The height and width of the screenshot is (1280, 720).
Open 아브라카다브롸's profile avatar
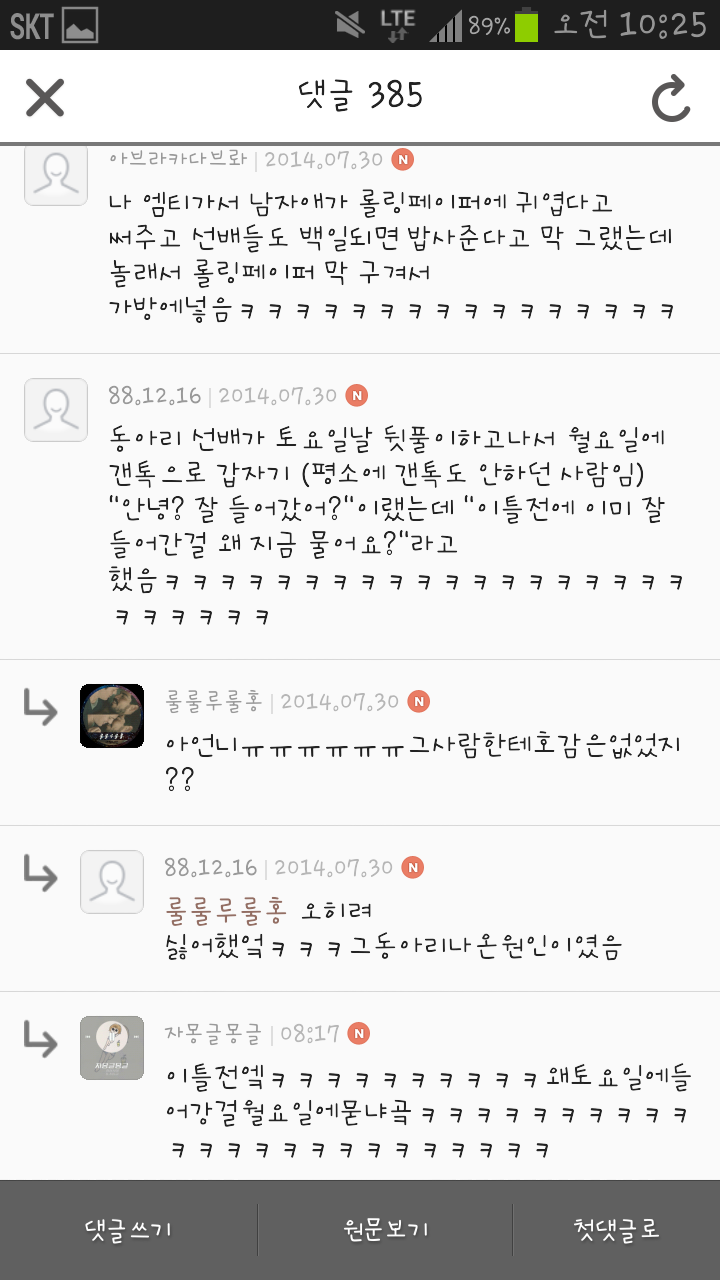(x=56, y=174)
